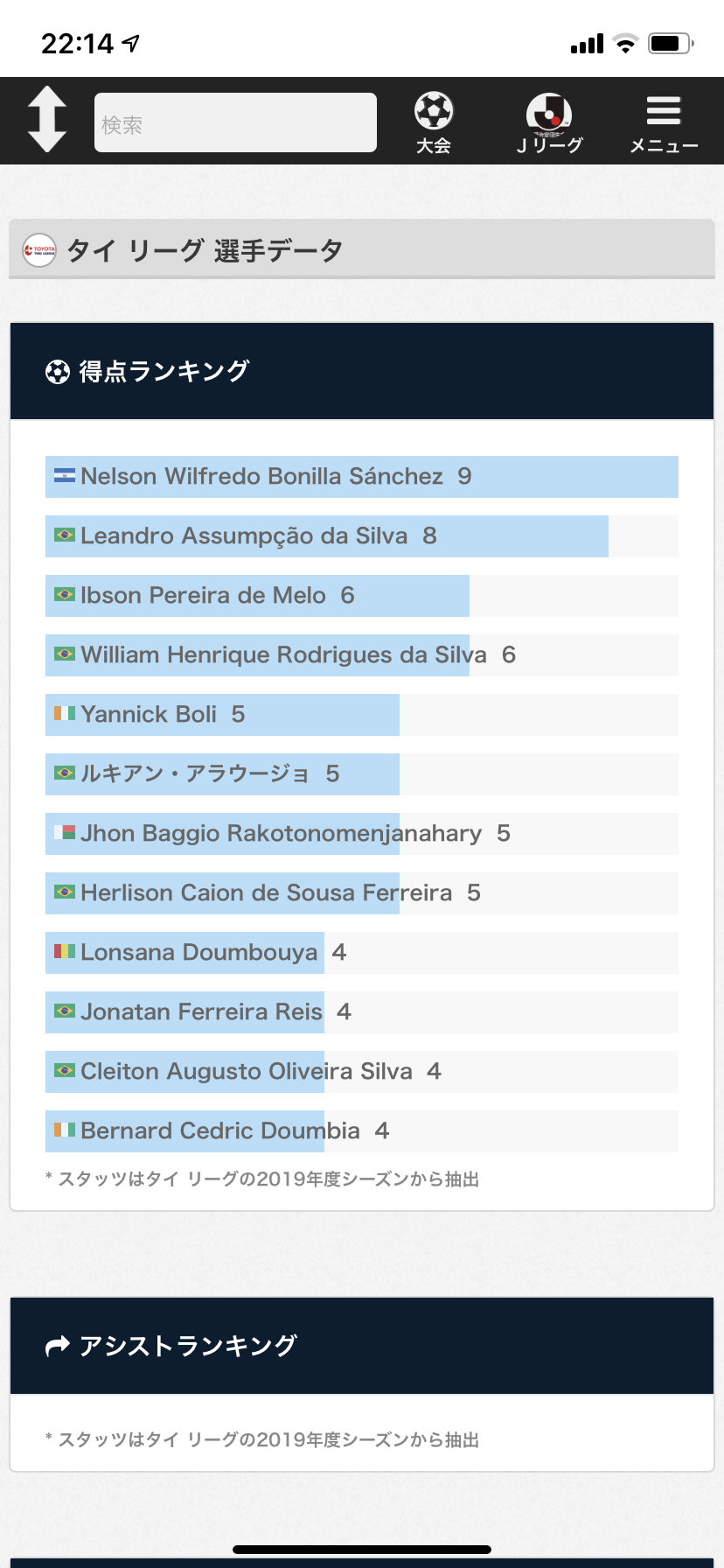Select Leandro Assumpção da Silva row
The width and height of the screenshot is (724, 1568).
pyautogui.click(x=362, y=536)
